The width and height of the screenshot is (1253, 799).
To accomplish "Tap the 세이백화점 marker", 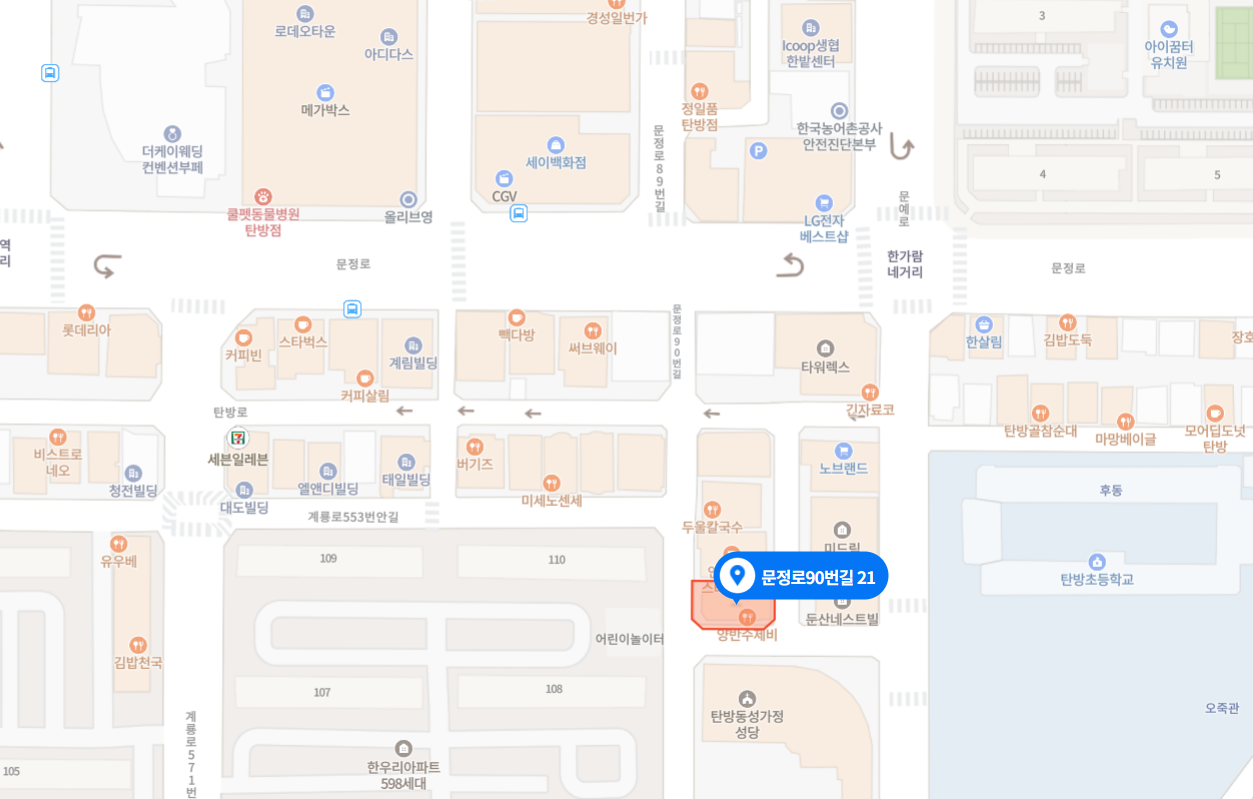I will 556,145.
